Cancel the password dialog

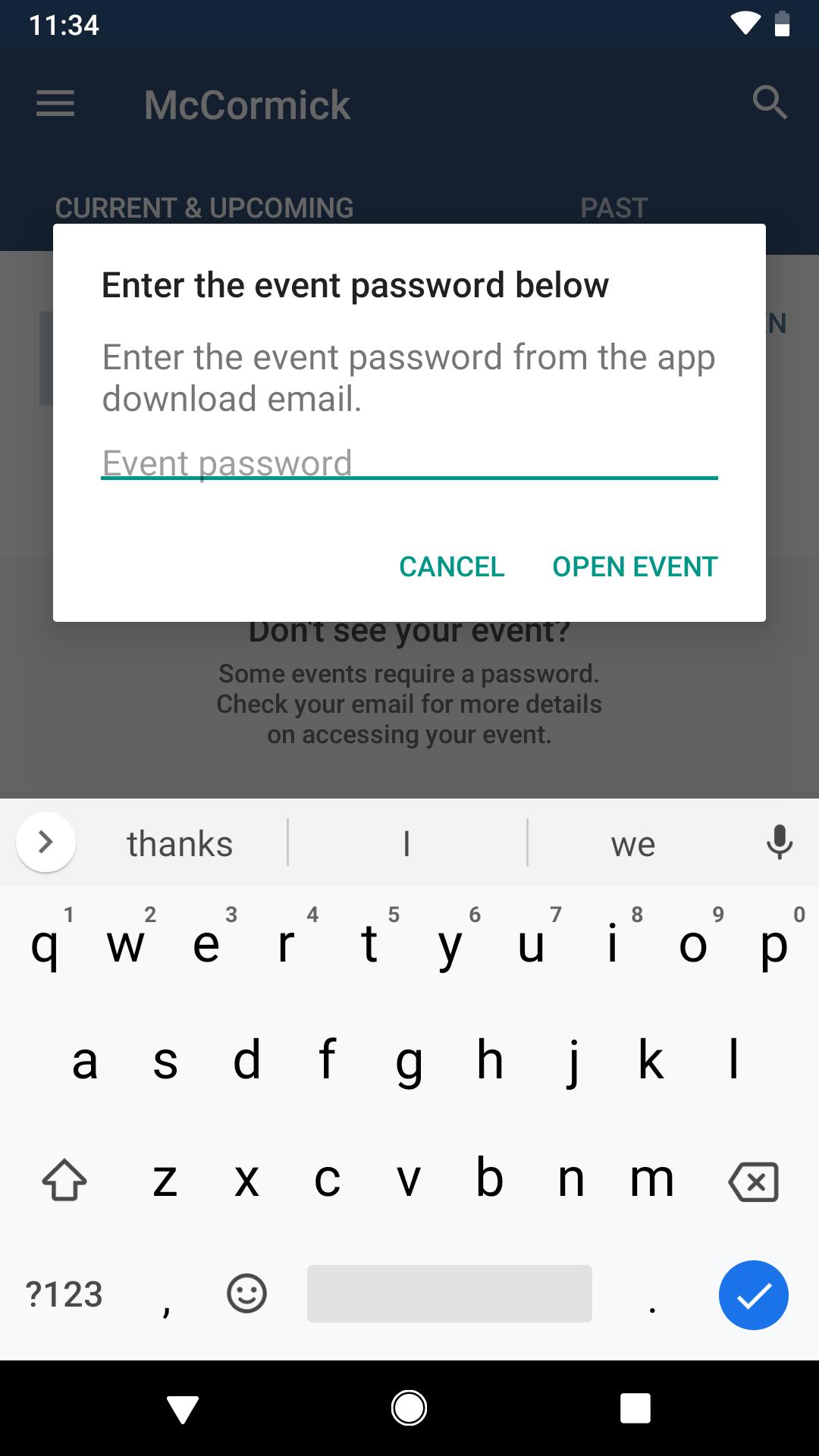[451, 566]
